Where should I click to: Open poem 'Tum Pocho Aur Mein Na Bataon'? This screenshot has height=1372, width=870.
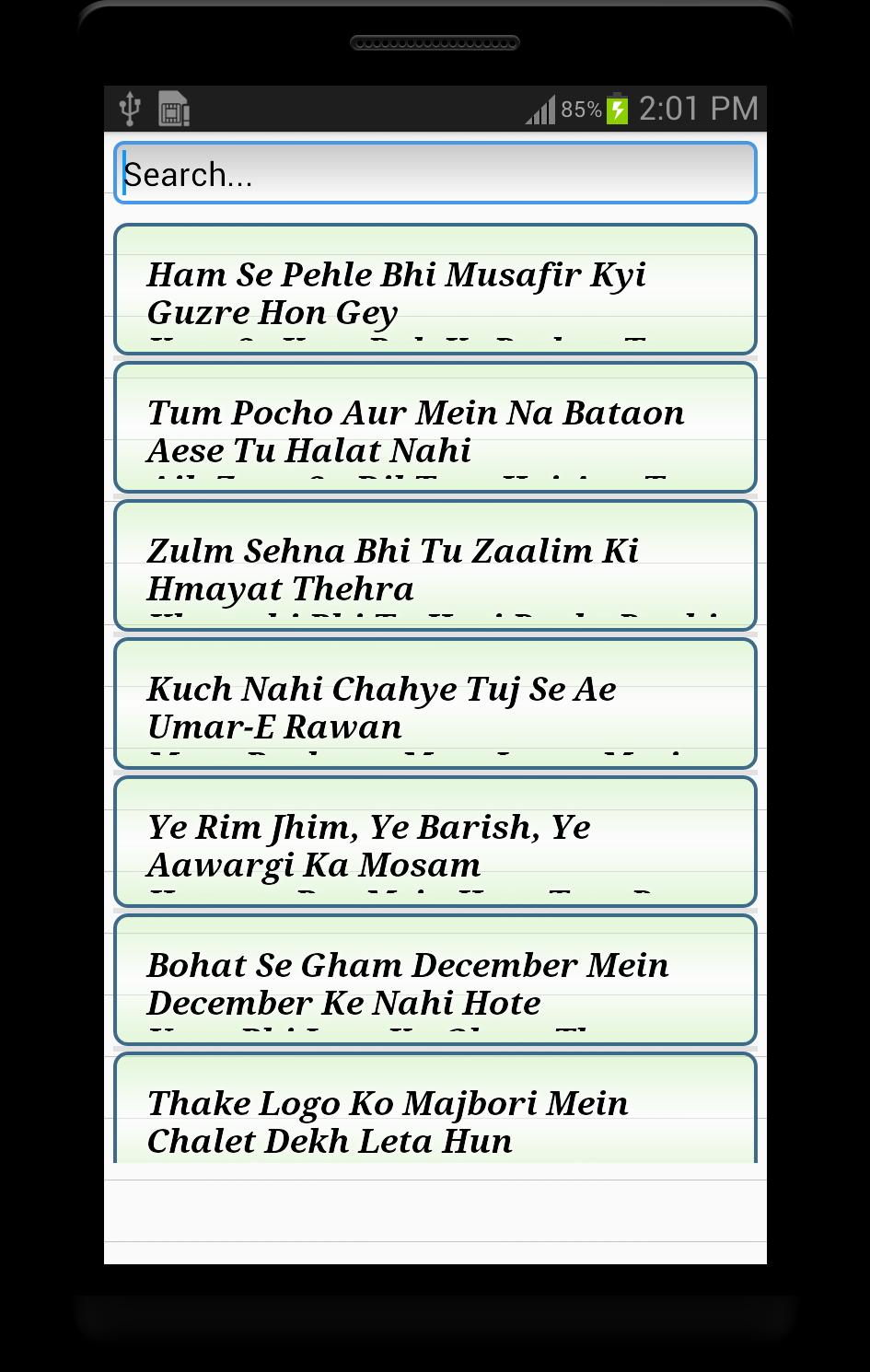pyautogui.click(x=435, y=428)
